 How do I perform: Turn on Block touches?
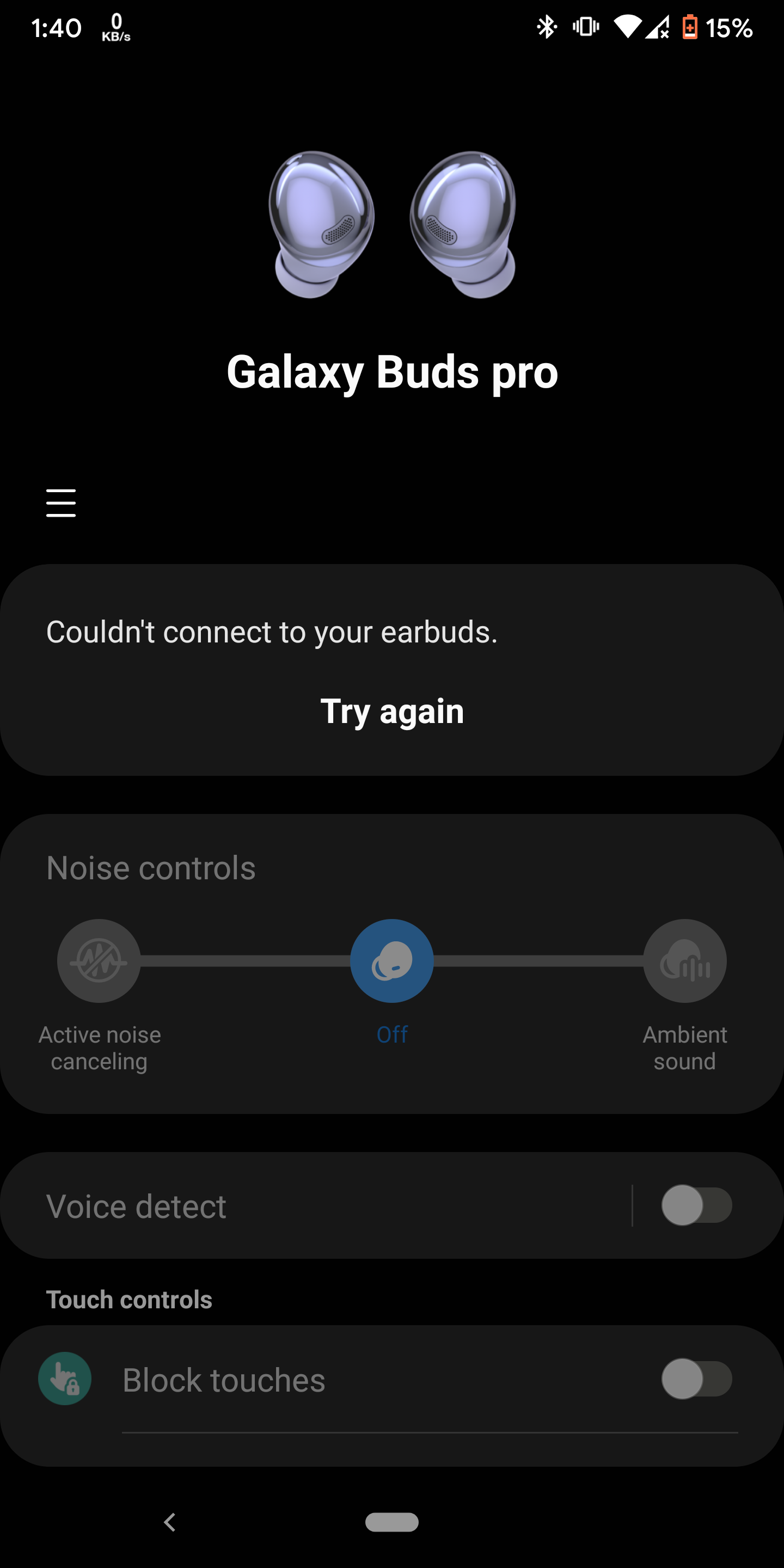[x=697, y=1379]
